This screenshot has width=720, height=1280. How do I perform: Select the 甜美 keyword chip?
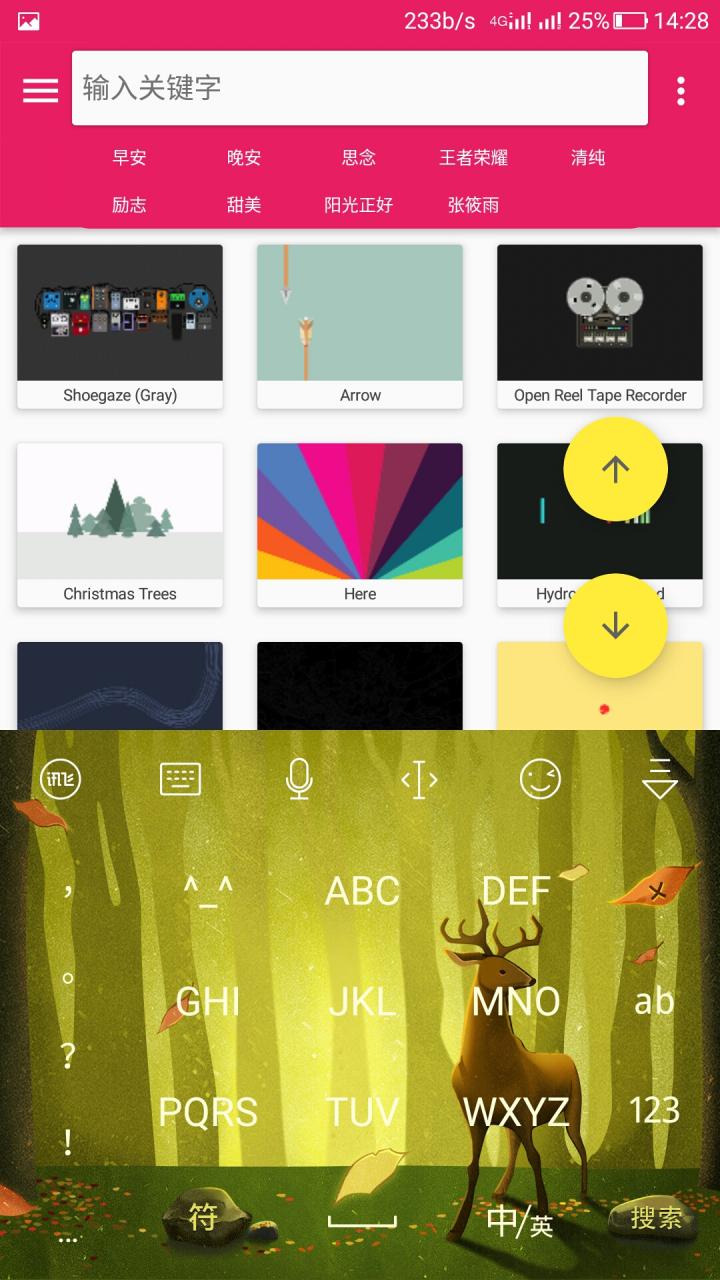[243, 205]
